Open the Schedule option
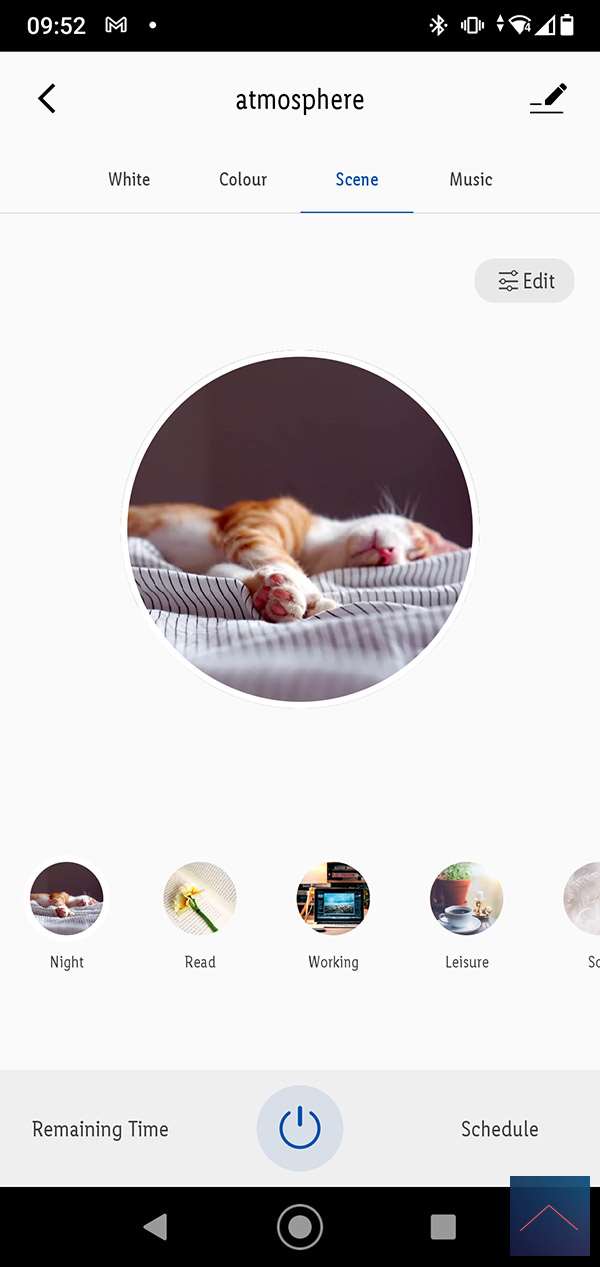The height and width of the screenshot is (1267, 600). tap(499, 1129)
